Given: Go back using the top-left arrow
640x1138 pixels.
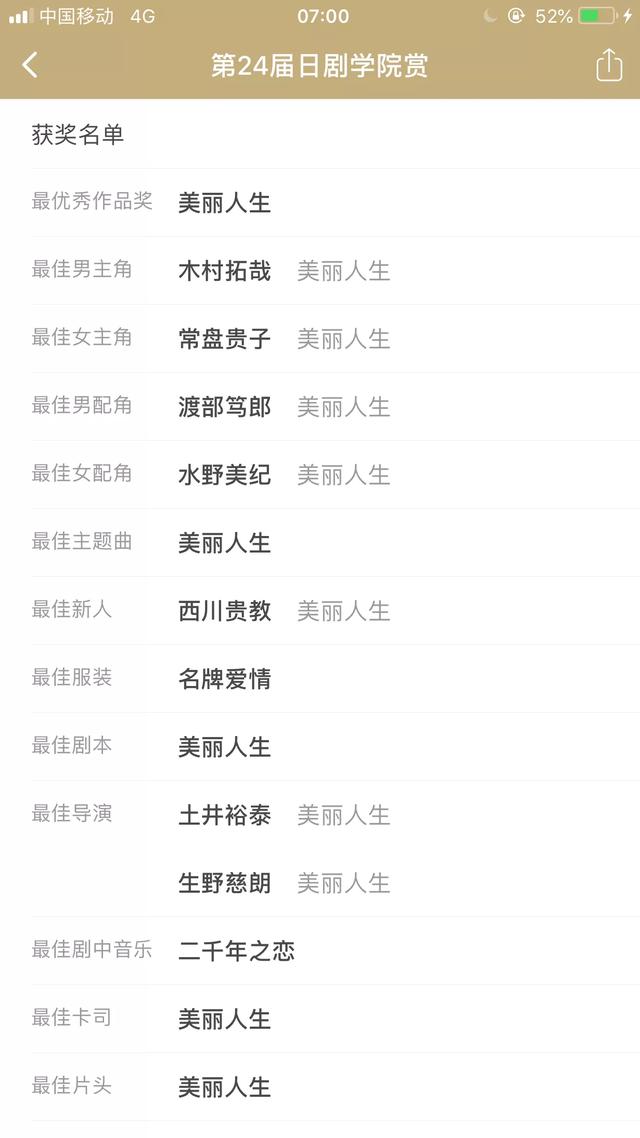Looking at the screenshot, I should click(x=30, y=65).
